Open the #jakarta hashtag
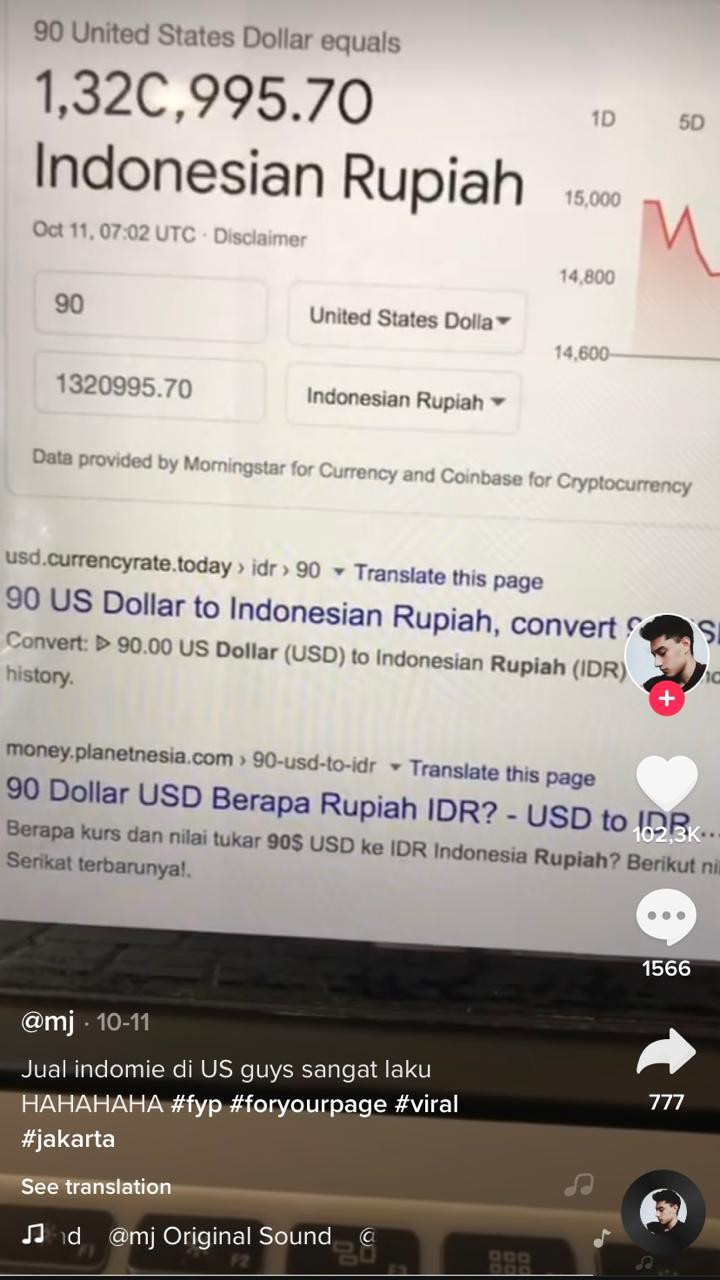Image resolution: width=720 pixels, height=1280 pixels. 68,1139
